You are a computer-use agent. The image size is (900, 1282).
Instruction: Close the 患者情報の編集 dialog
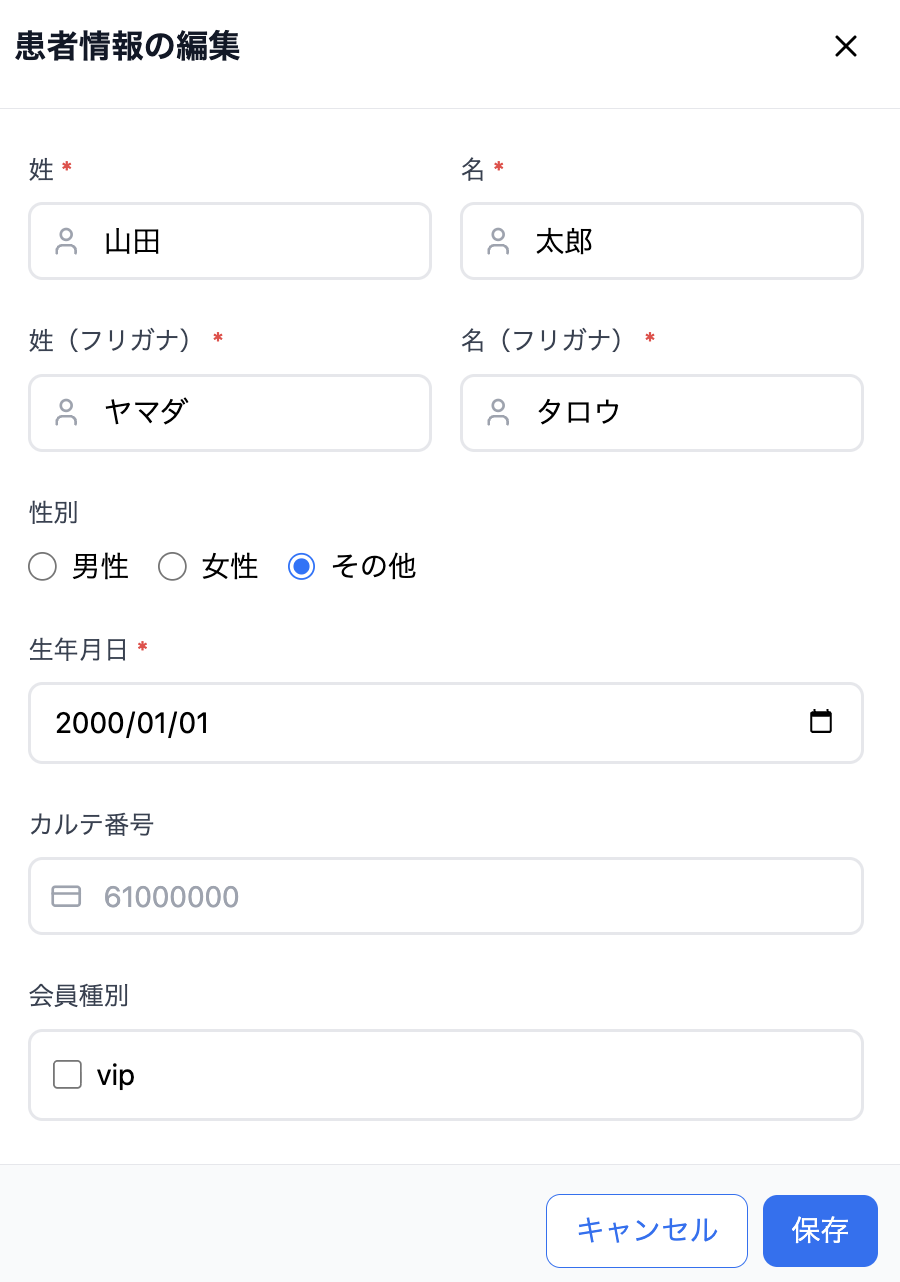(x=846, y=46)
